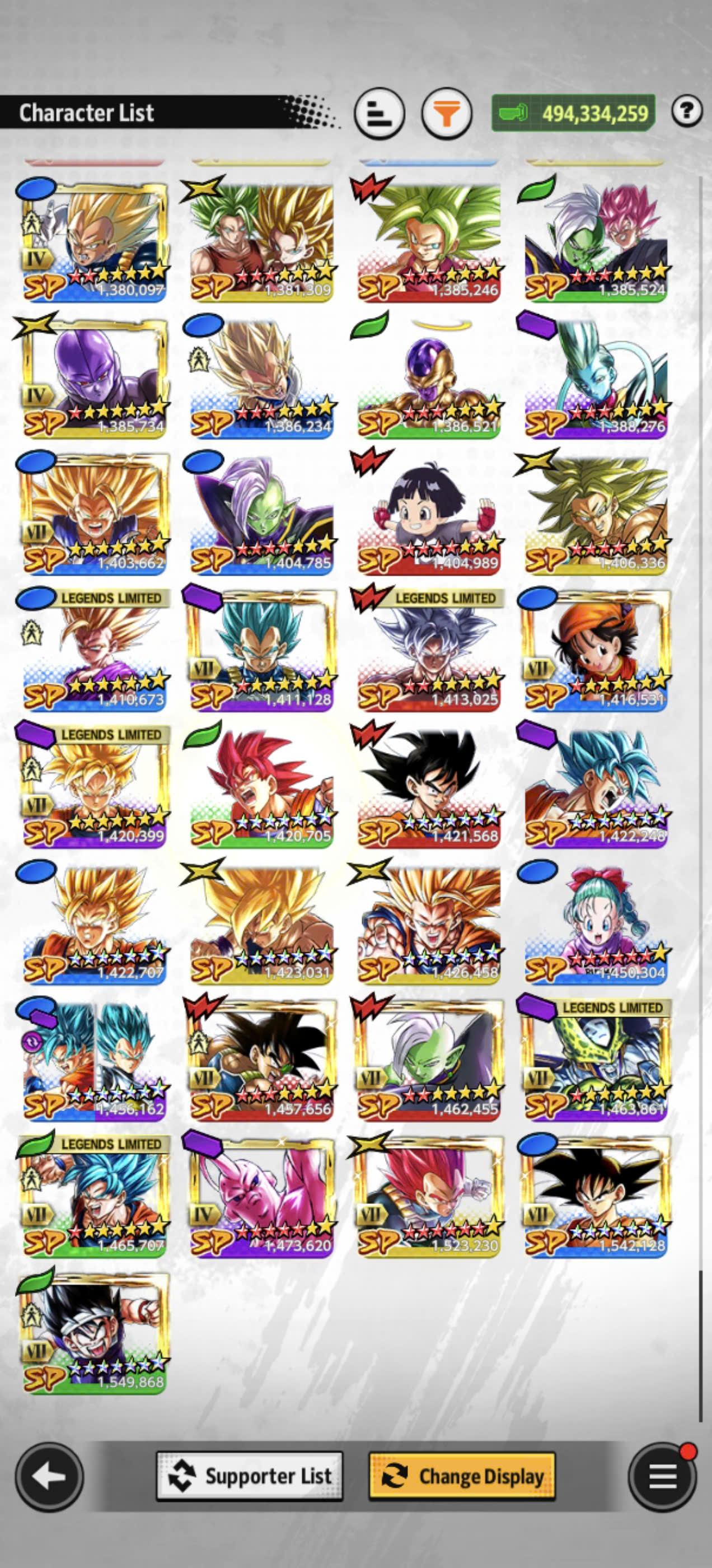The width and height of the screenshot is (712, 1568).
Task: Select character with power 1,549,868
Action: point(95,1332)
